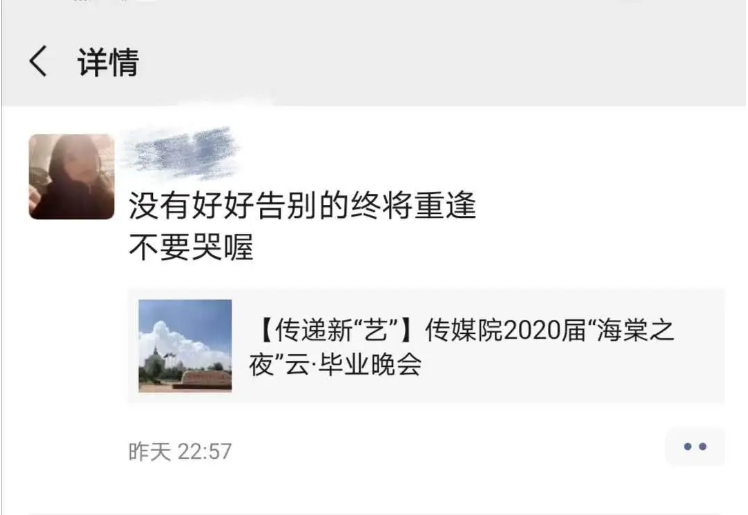Open the like and comment options
Screen dimensions: 748x515
[695, 447]
